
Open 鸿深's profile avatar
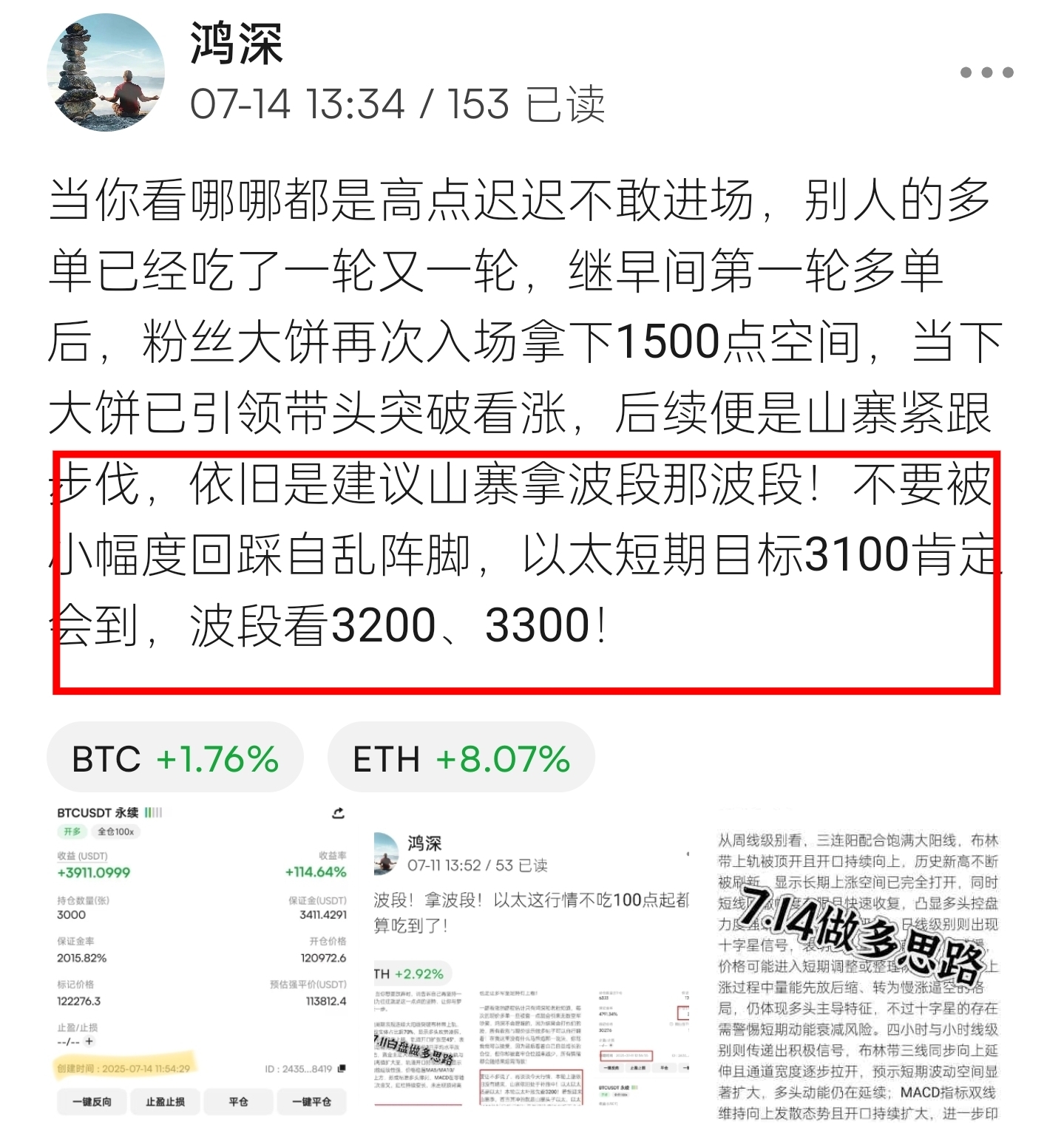pyautogui.click(x=106, y=72)
